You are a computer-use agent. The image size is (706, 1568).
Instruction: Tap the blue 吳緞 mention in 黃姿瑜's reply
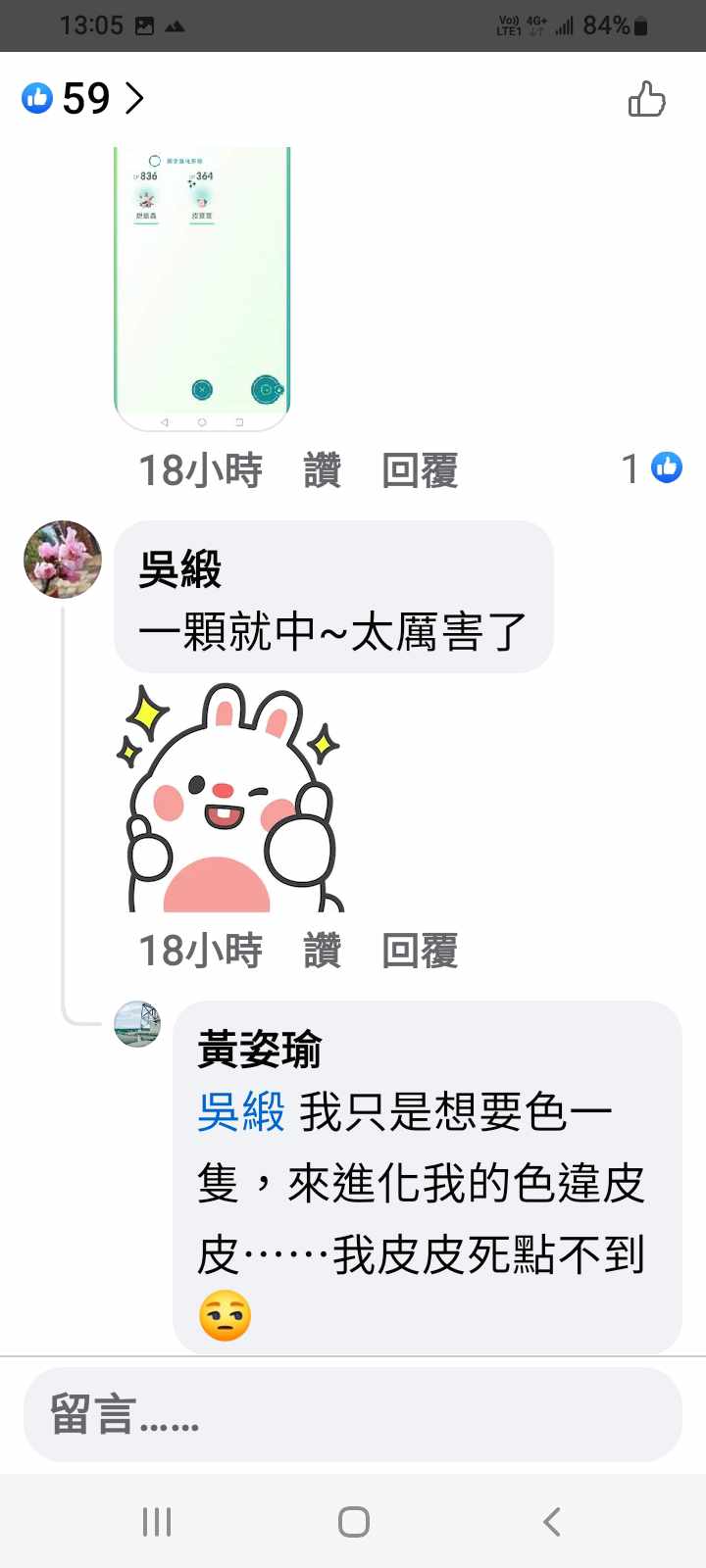coord(241,1112)
